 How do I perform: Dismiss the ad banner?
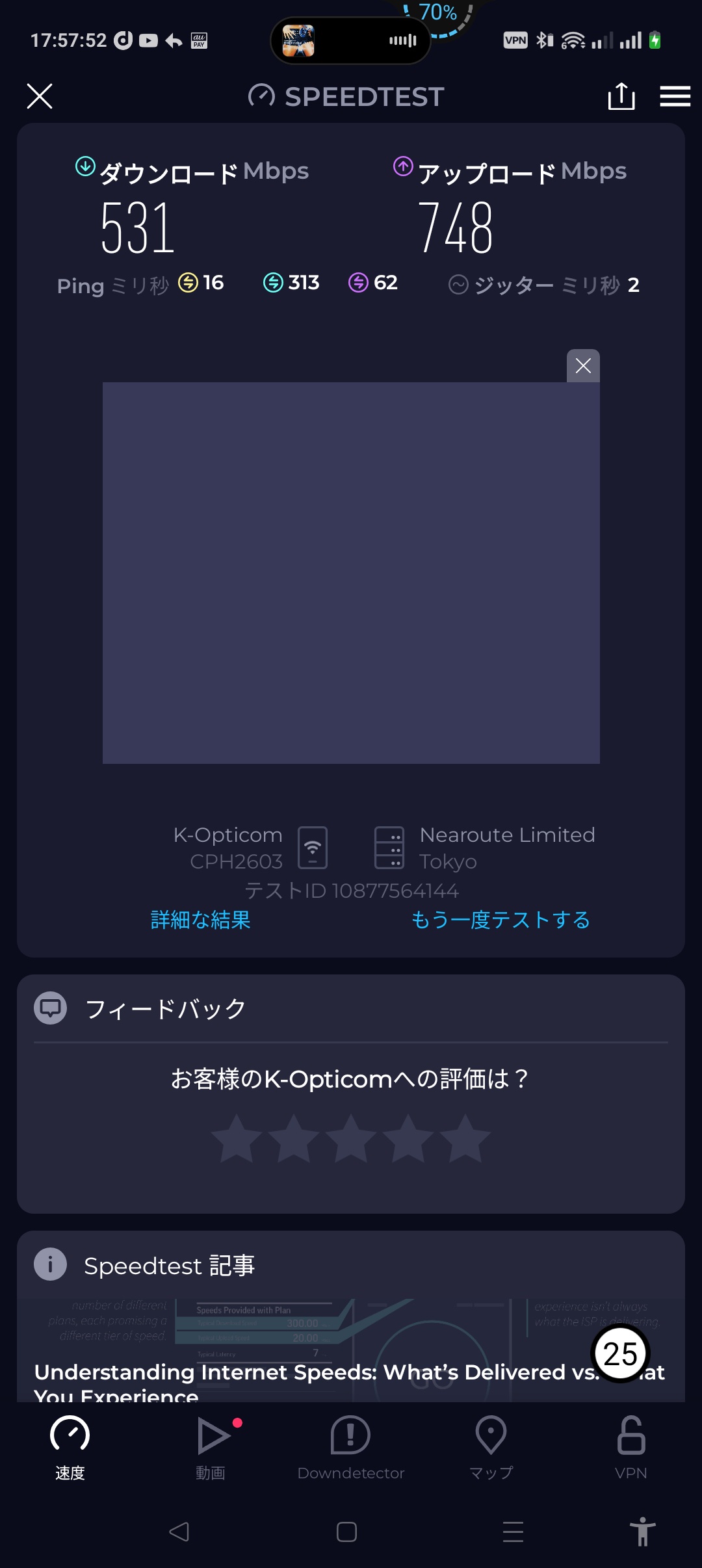coord(583,366)
